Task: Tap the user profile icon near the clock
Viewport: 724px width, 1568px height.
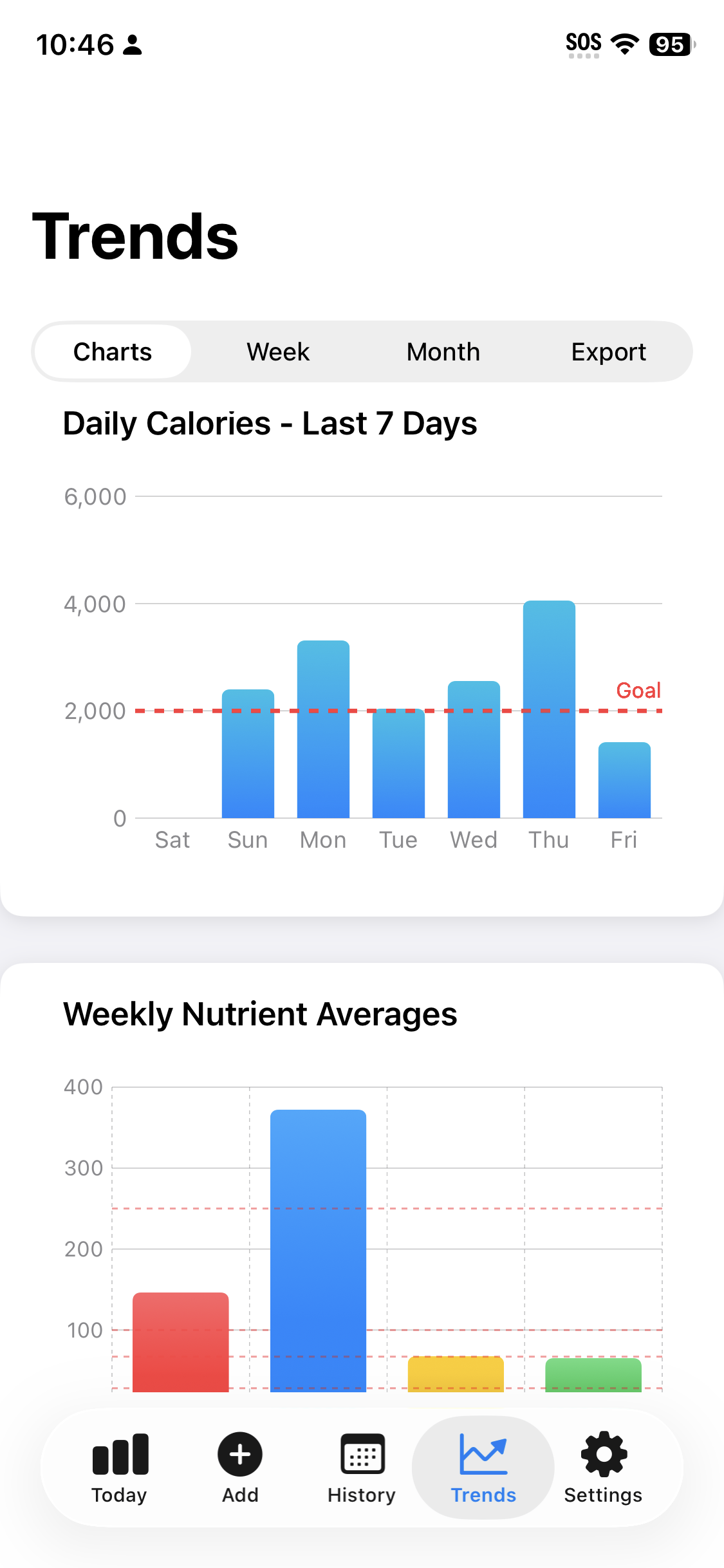Action: [x=132, y=44]
